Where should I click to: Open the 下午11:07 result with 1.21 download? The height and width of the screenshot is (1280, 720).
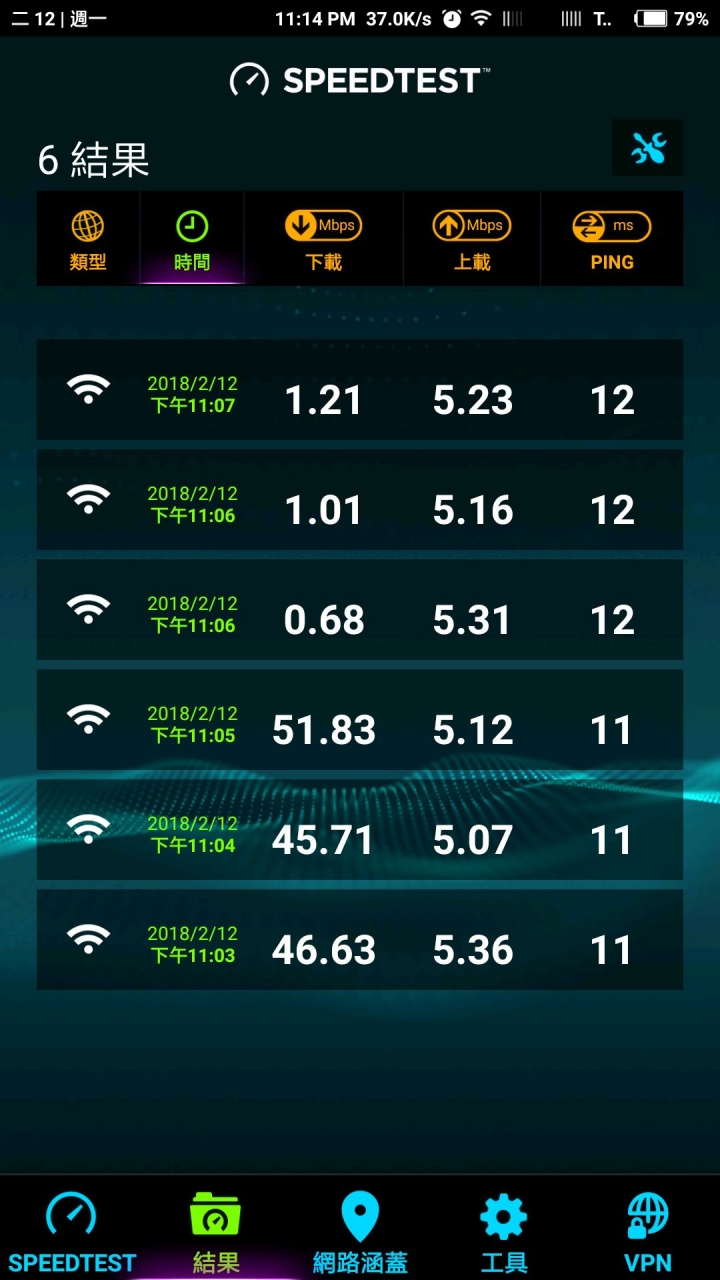pos(360,390)
